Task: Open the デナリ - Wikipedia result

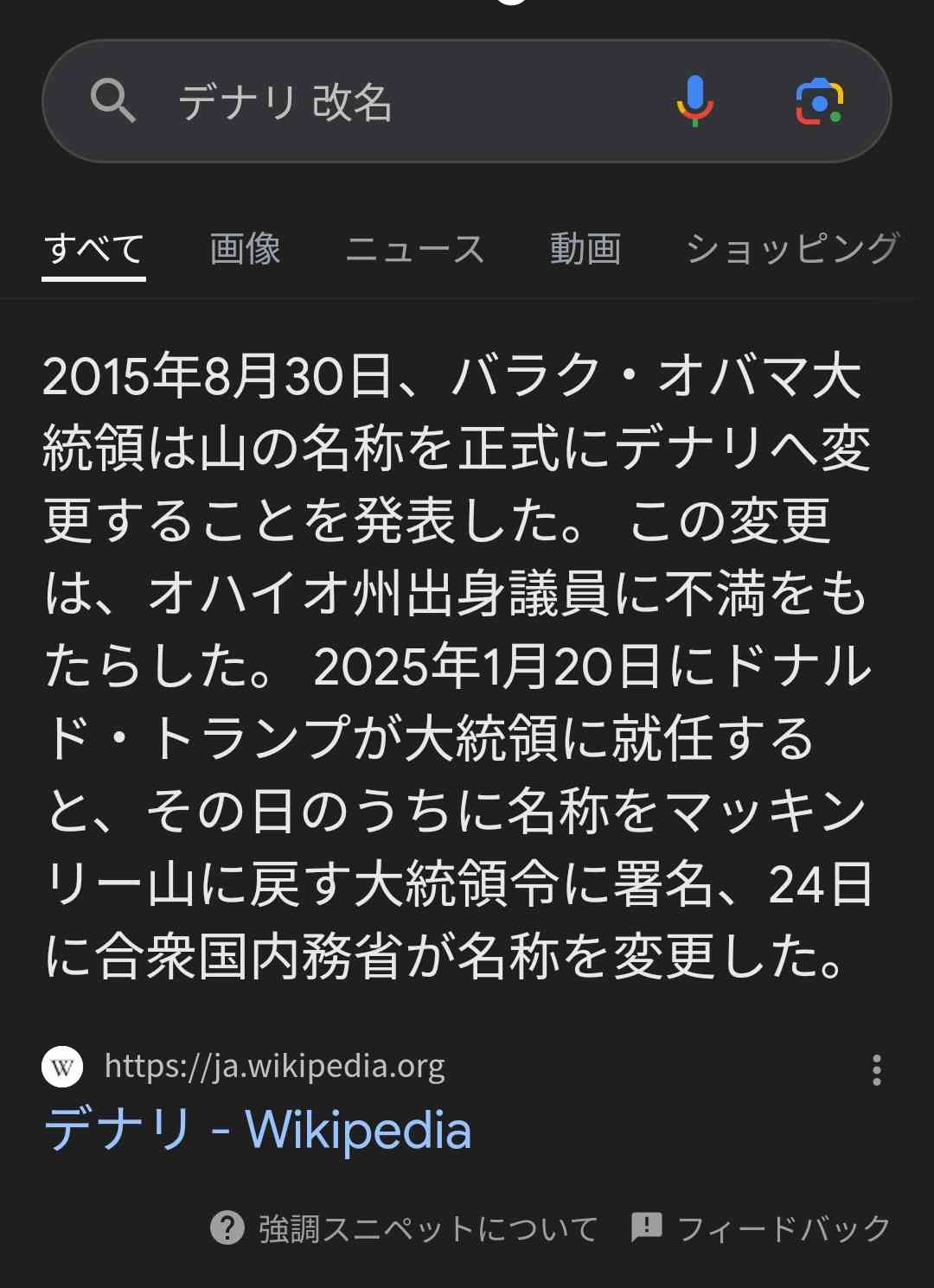Action: click(x=258, y=1130)
